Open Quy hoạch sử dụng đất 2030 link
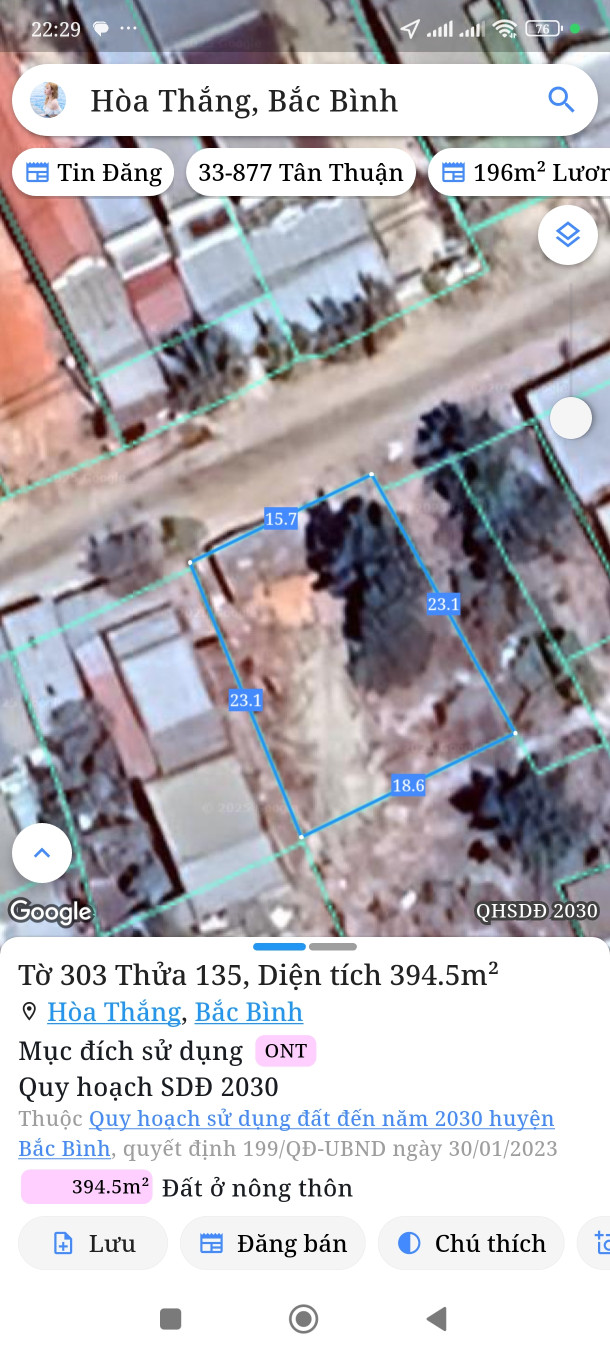610x1356 pixels. [x=320, y=1119]
